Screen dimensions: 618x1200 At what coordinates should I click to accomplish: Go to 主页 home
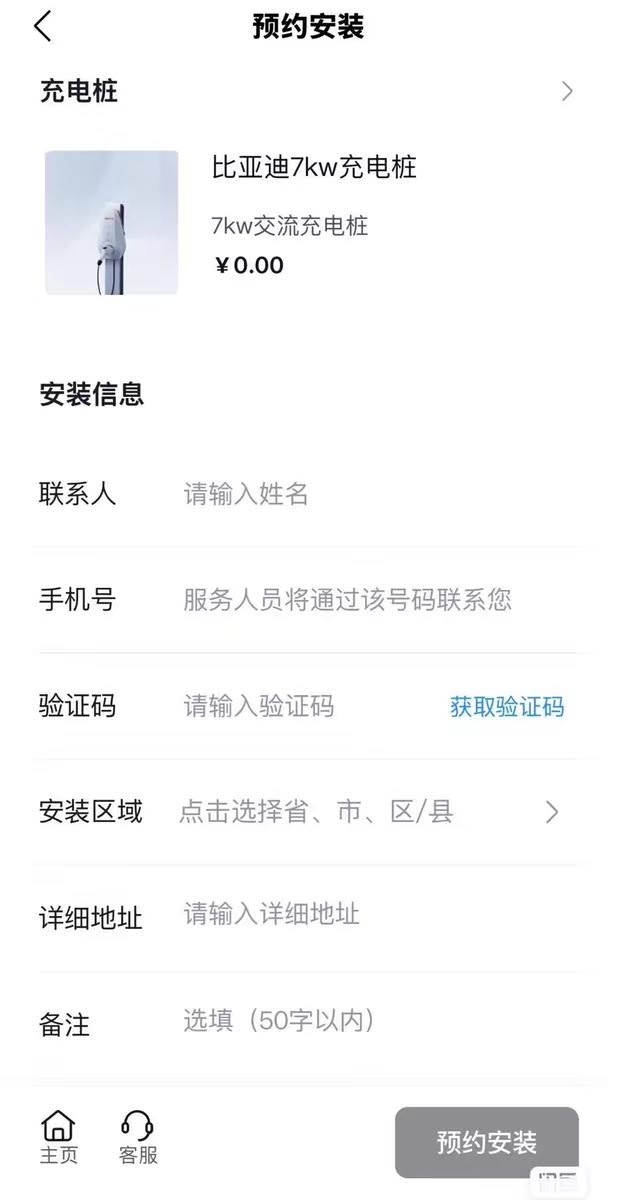click(x=58, y=1138)
